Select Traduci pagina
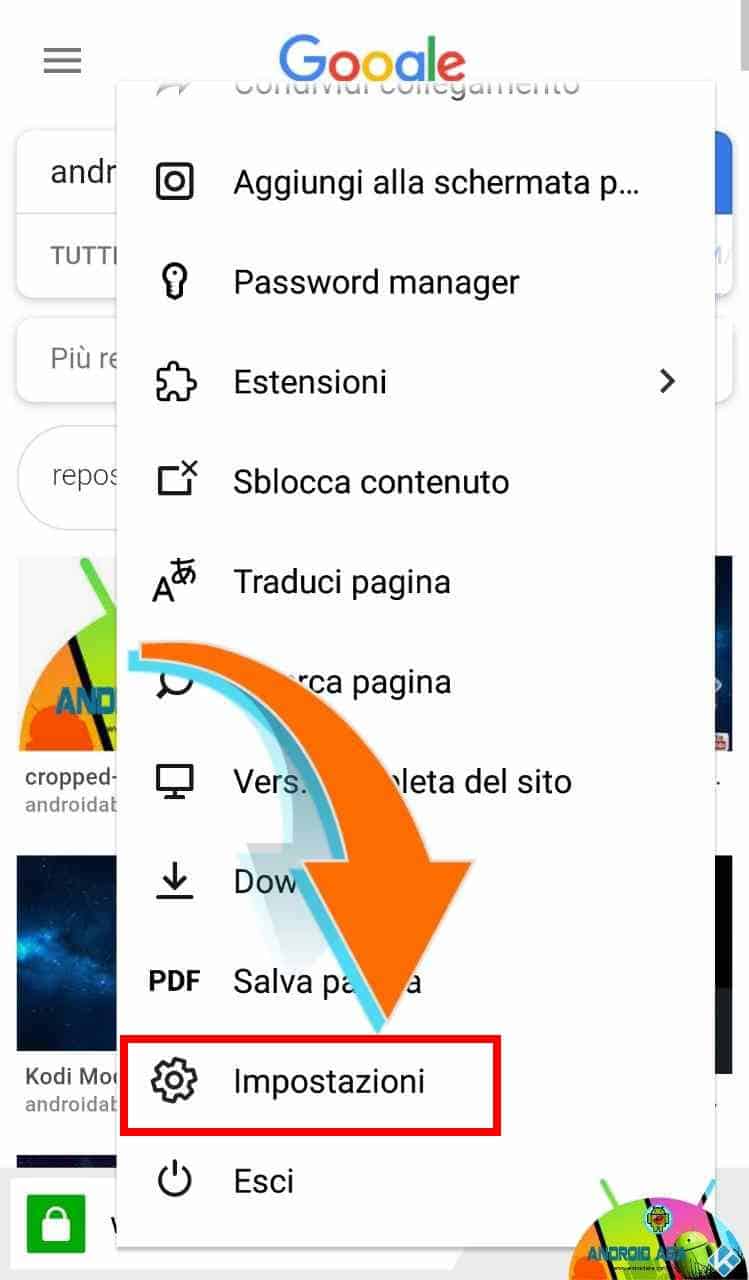 click(415, 582)
